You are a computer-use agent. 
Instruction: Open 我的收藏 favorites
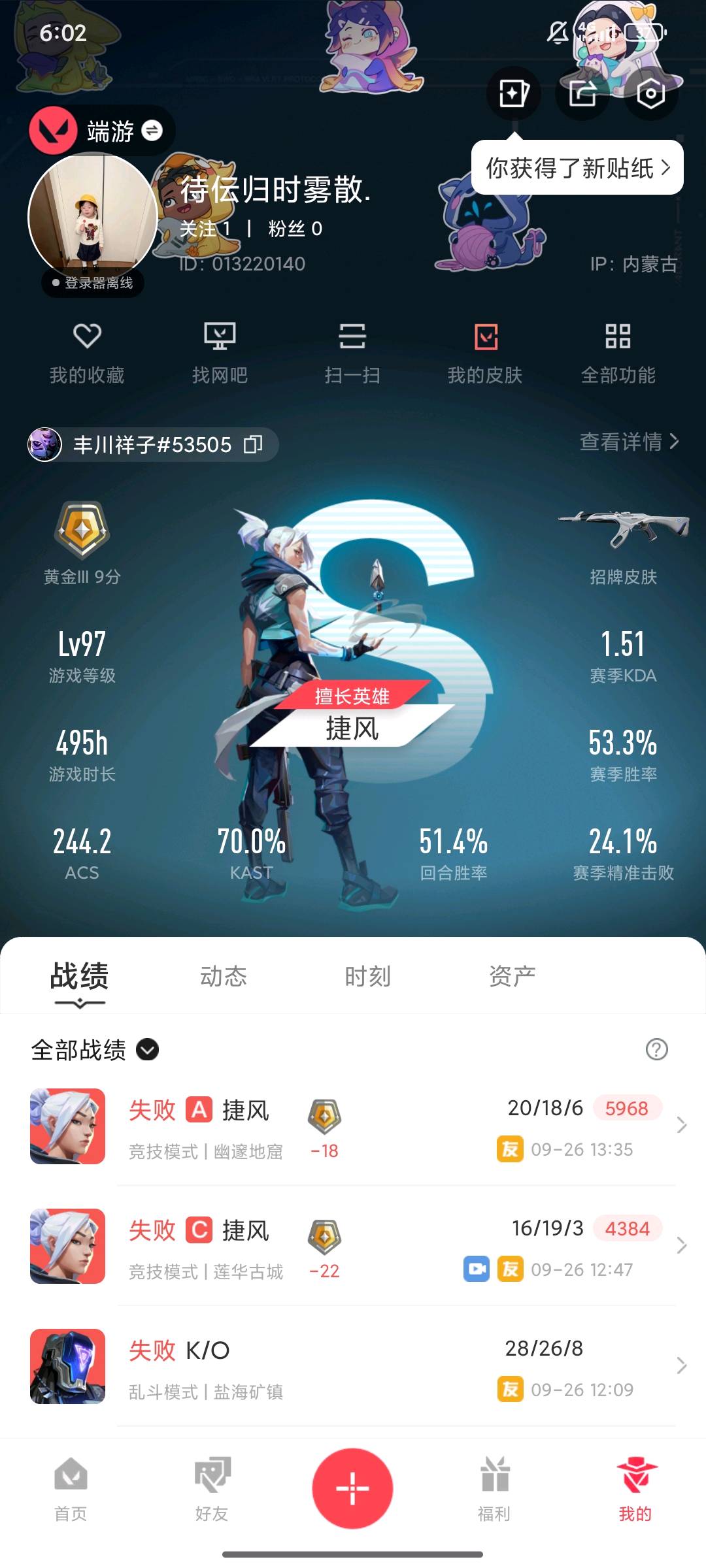87,353
